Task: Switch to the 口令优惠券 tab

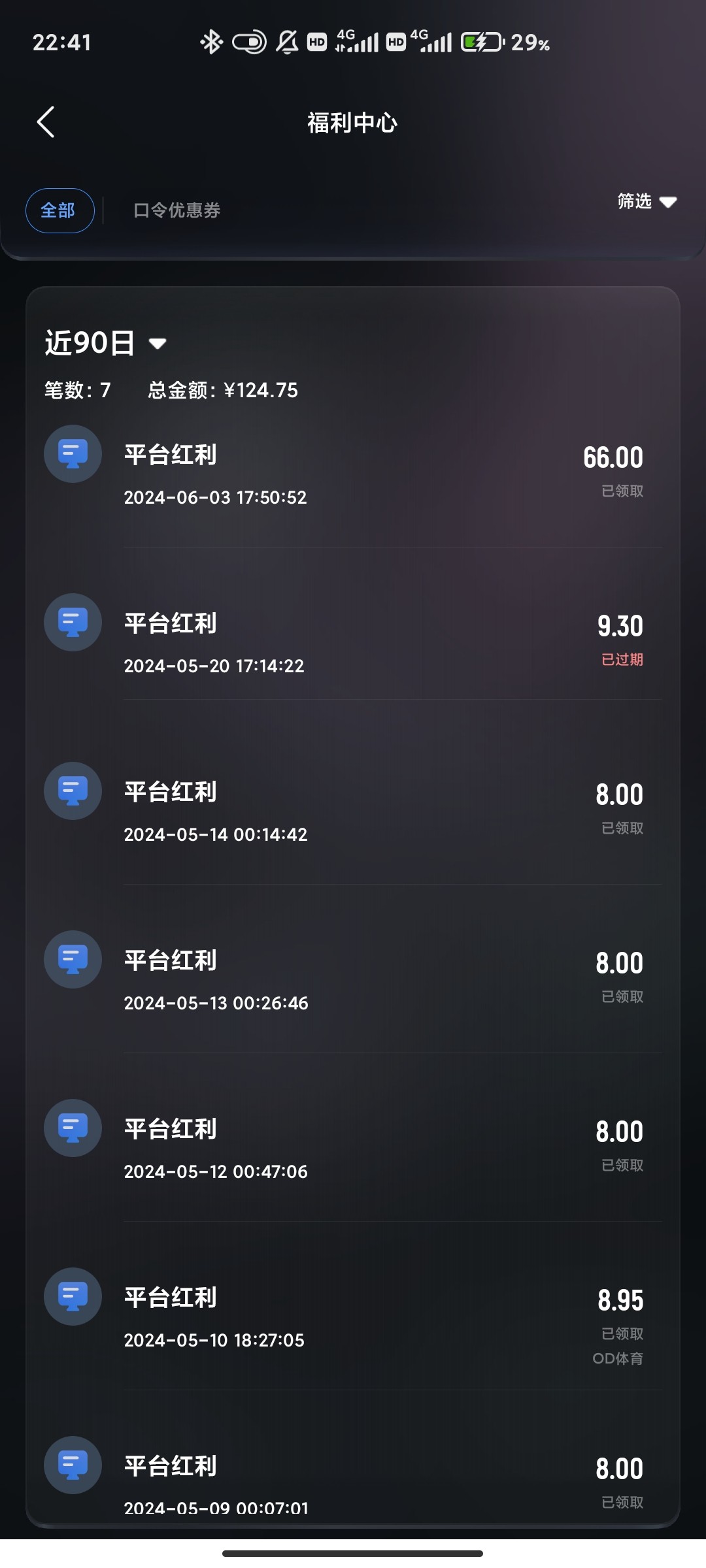Action: coord(176,210)
